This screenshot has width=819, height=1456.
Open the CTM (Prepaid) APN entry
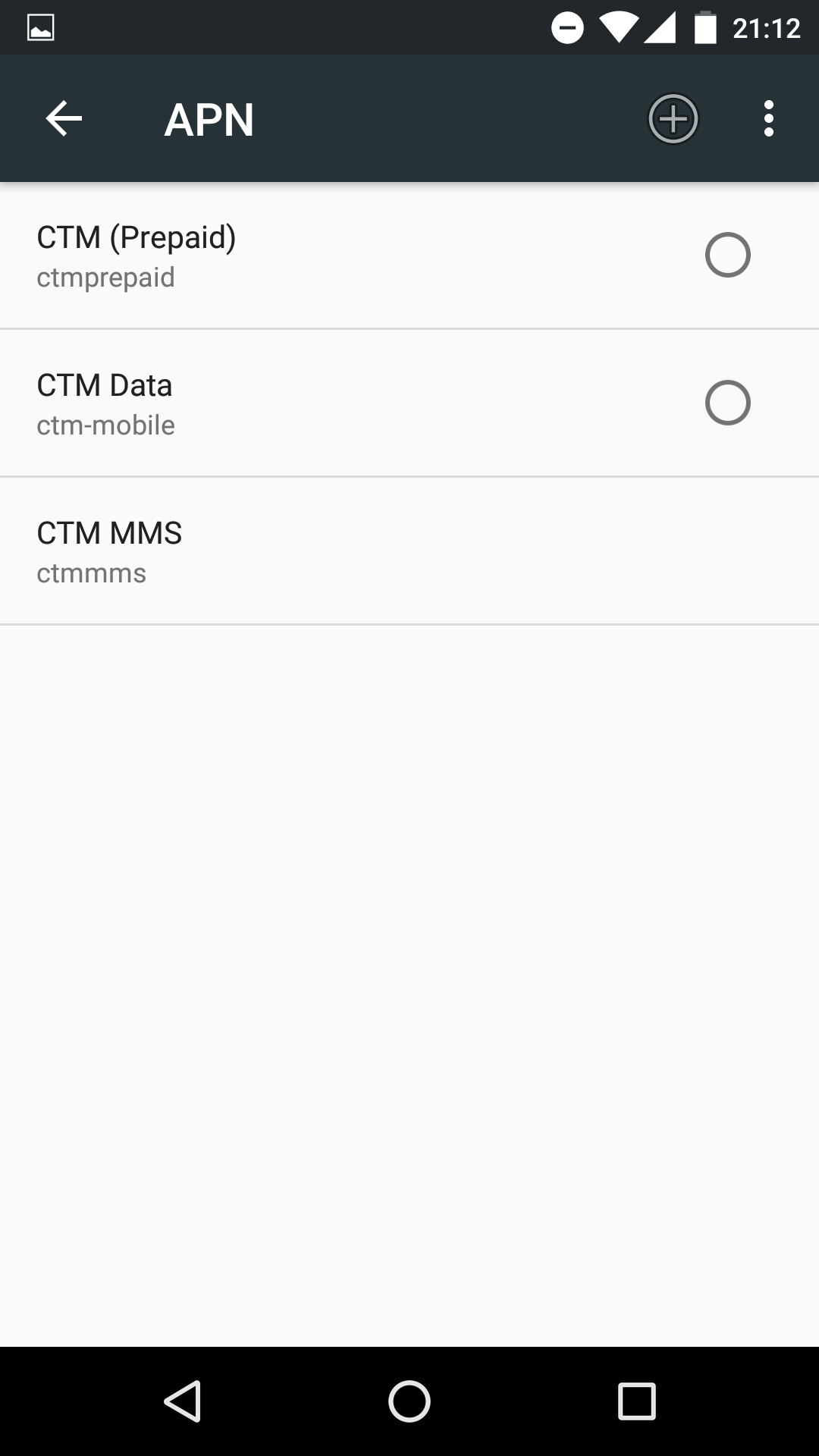click(x=409, y=256)
